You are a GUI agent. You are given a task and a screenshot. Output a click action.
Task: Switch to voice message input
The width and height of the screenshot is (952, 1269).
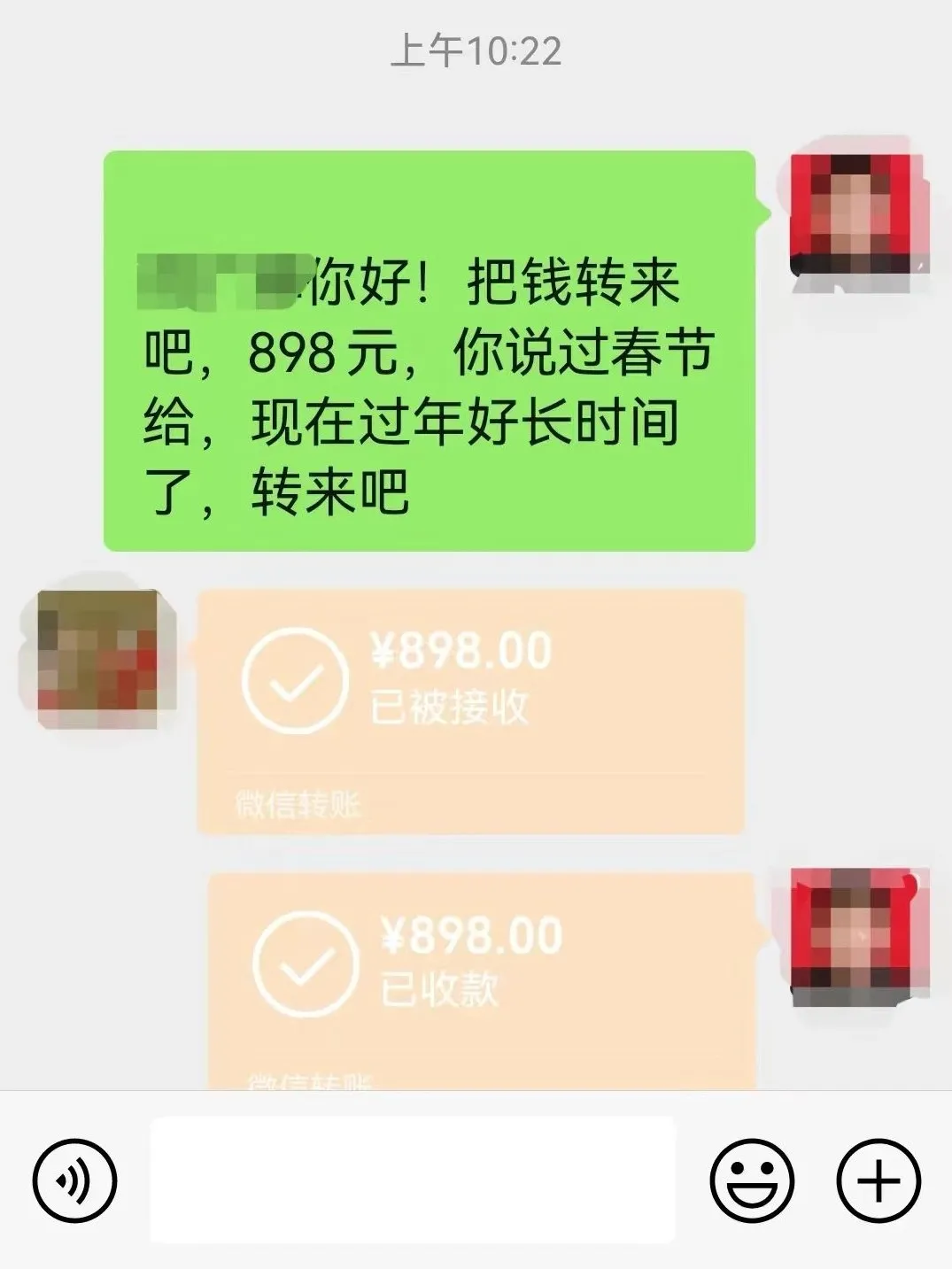click(74, 1180)
